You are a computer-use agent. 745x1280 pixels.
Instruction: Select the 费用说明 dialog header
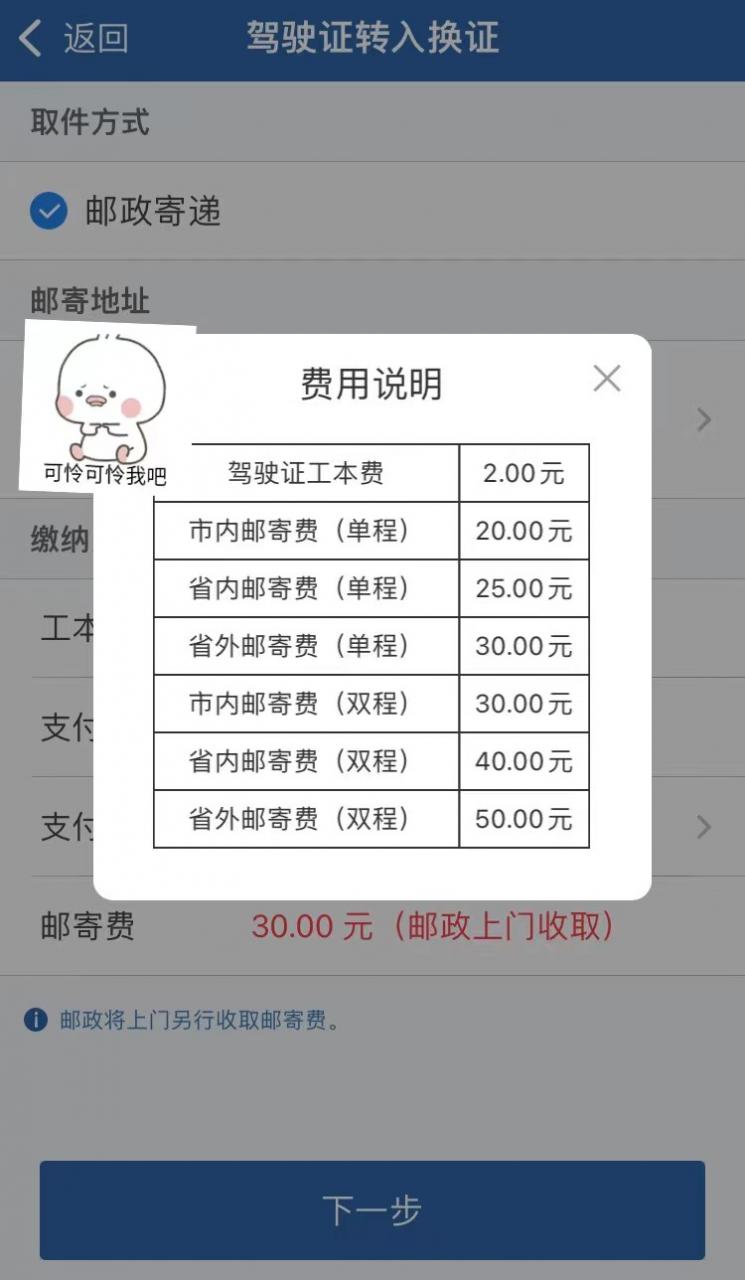coord(372,383)
